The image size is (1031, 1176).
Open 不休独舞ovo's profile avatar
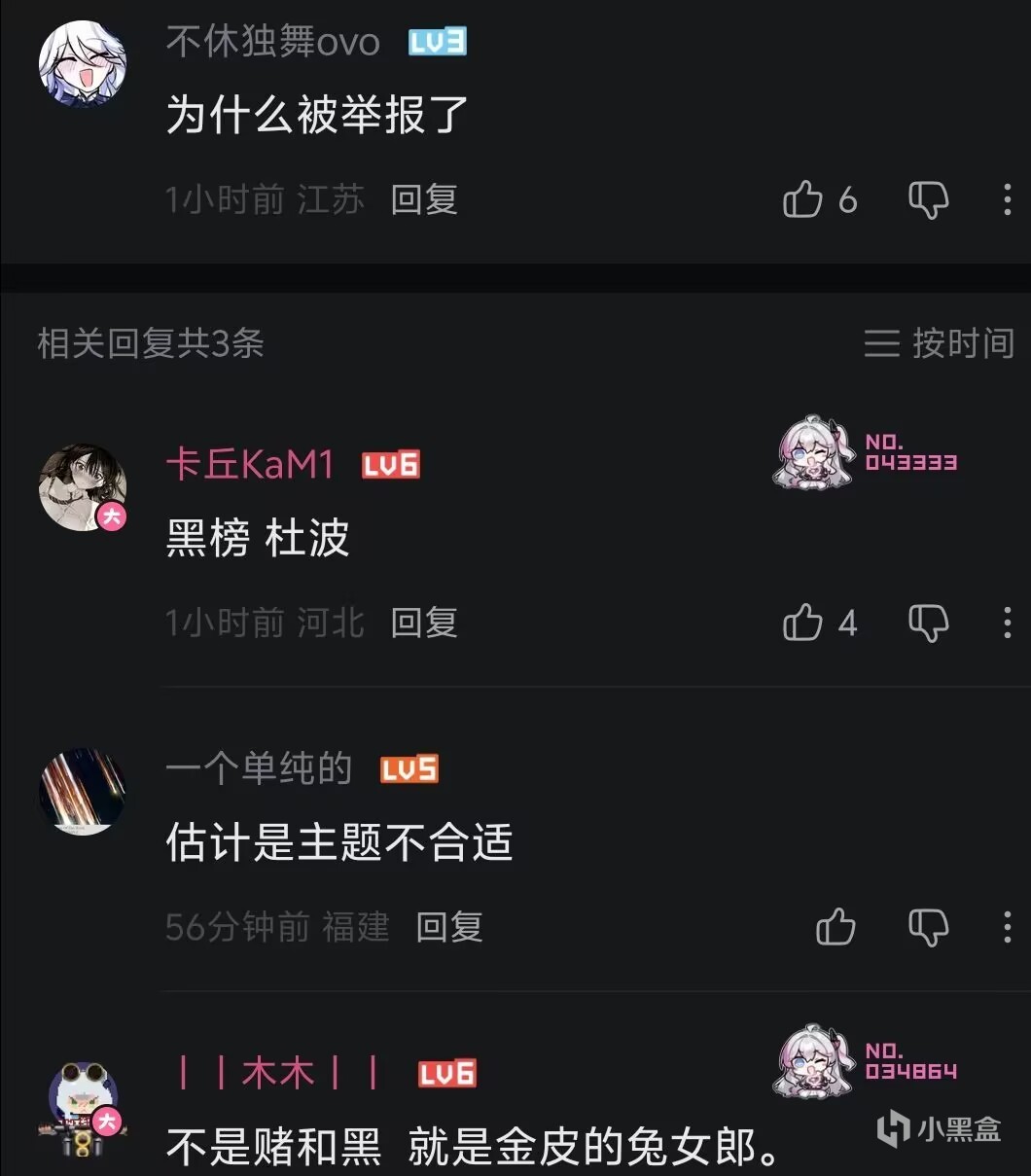click(83, 63)
